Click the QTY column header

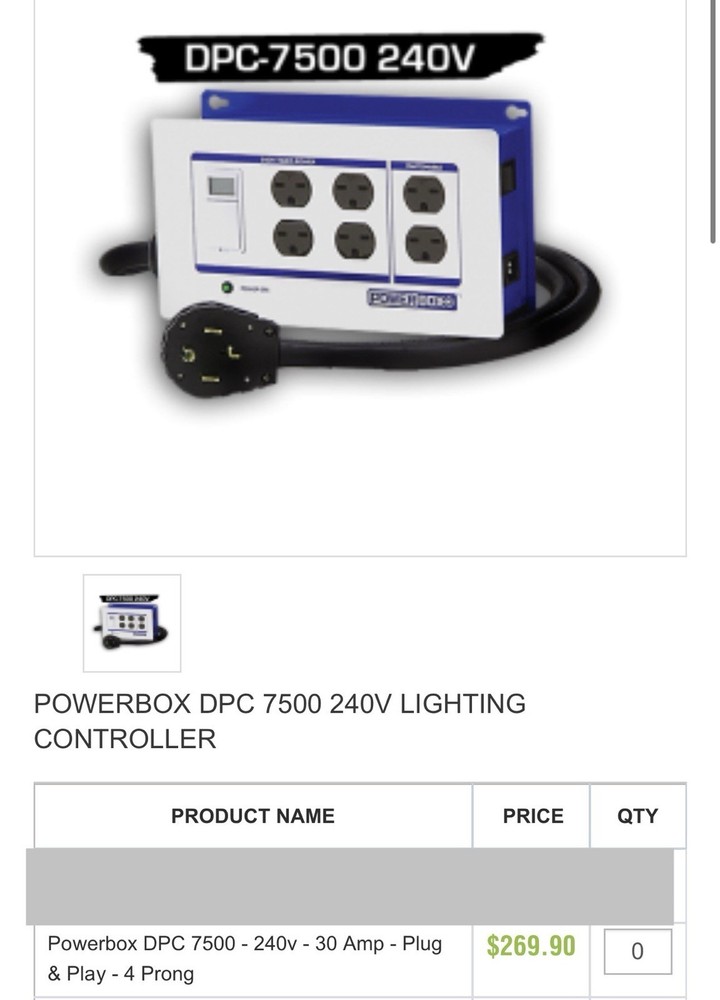pyautogui.click(x=640, y=816)
